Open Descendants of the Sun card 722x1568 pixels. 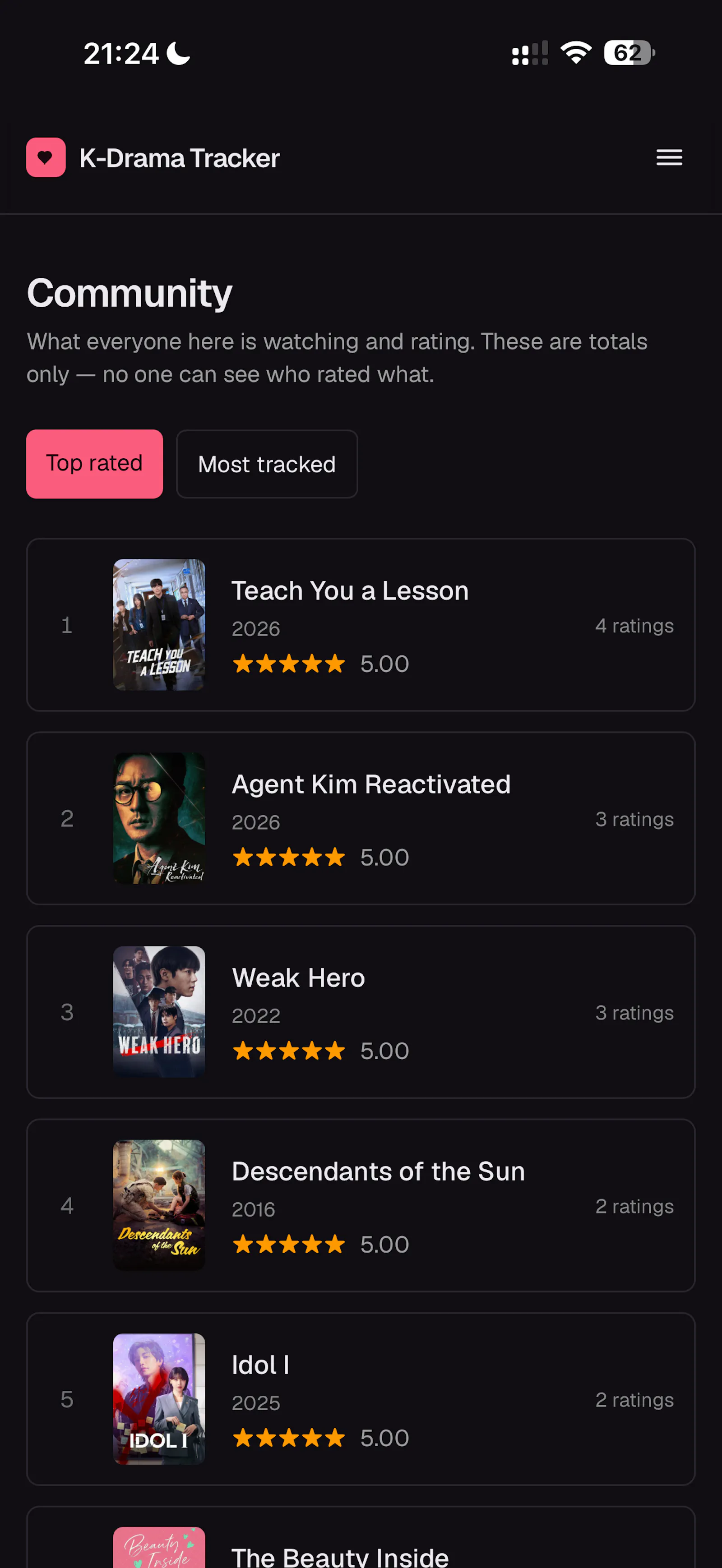tap(361, 1205)
